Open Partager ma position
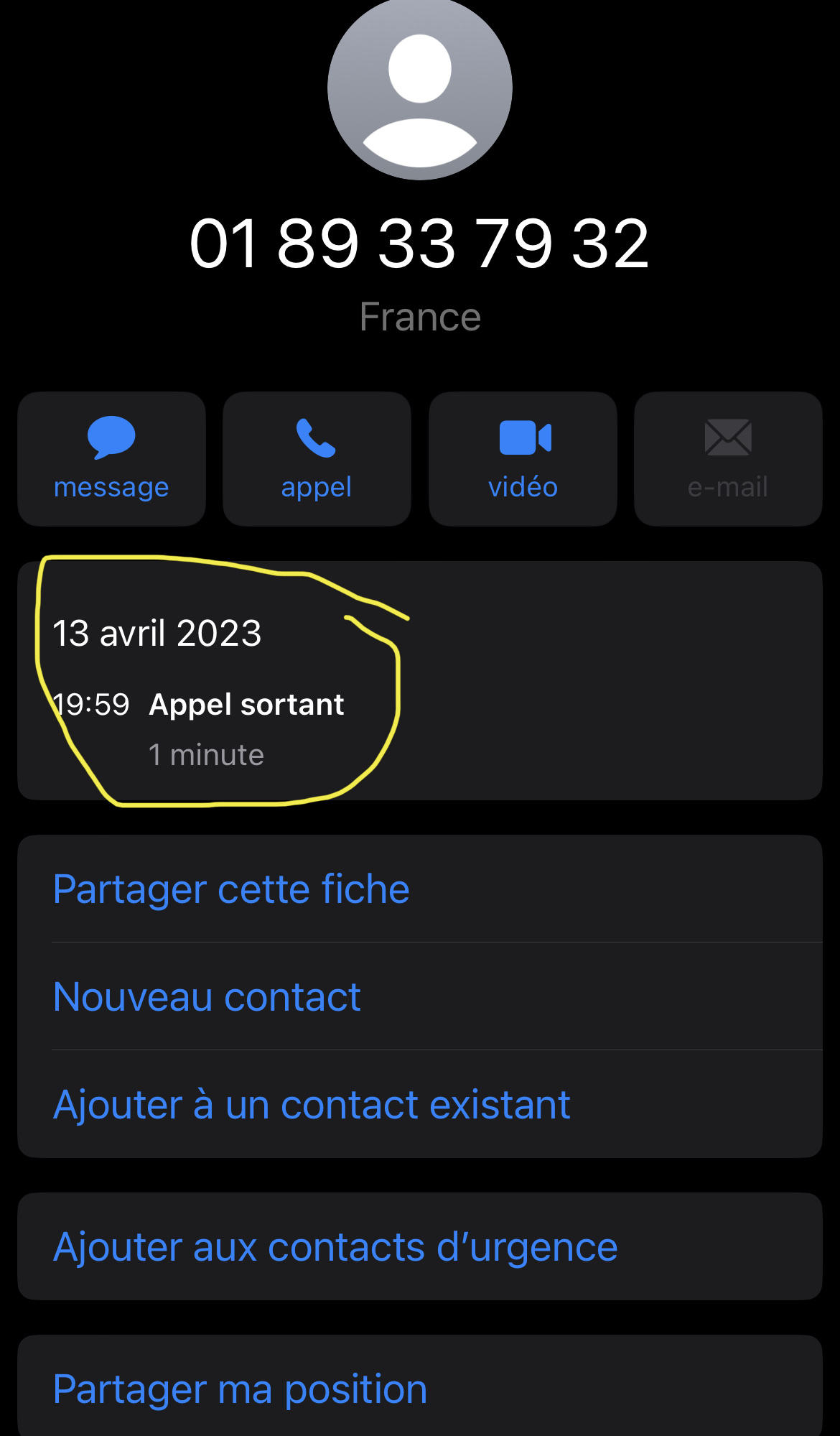This screenshot has height=1436, width=840. (x=240, y=1389)
